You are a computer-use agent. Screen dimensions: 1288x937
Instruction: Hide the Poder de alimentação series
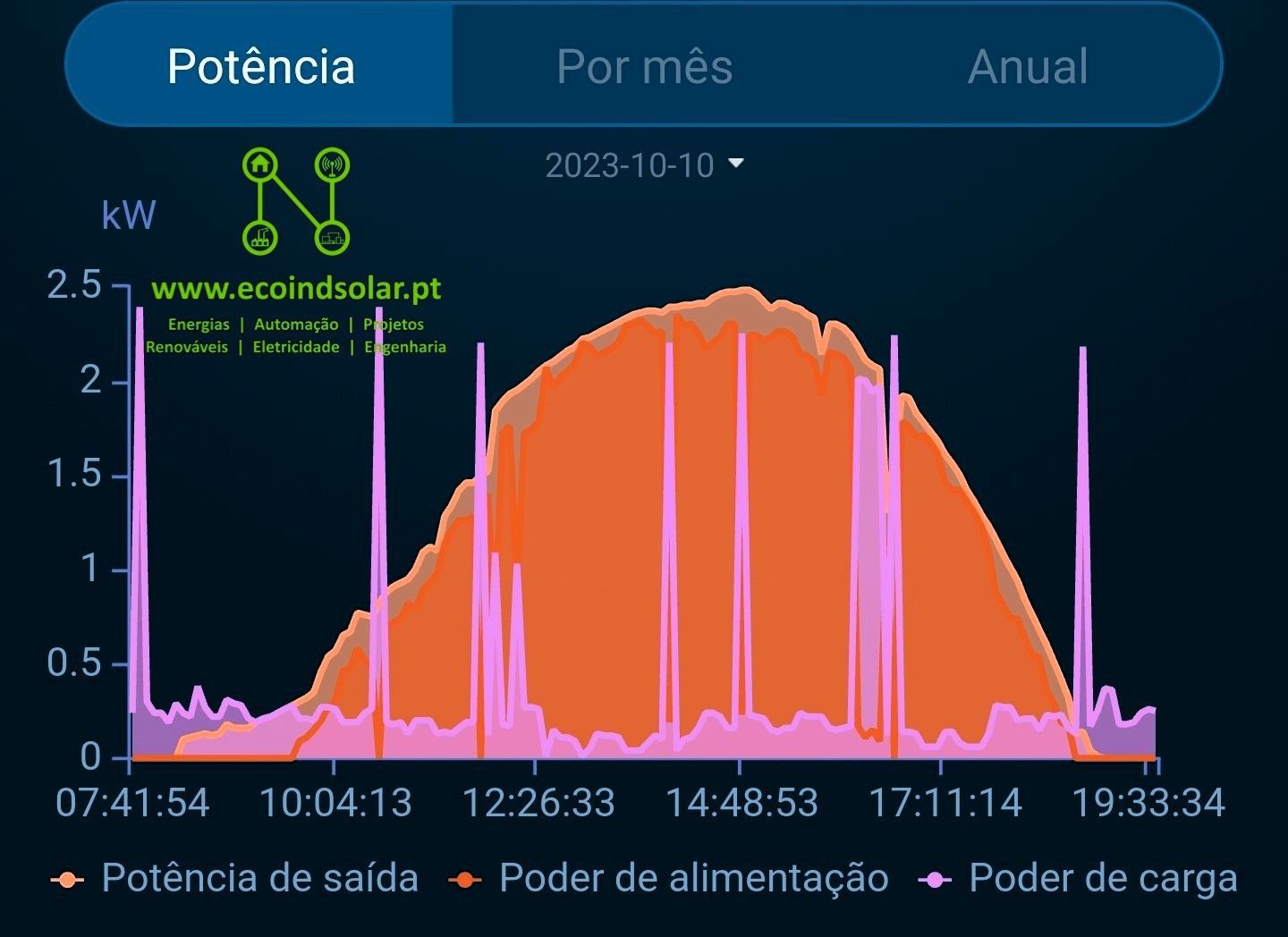tap(670, 878)
